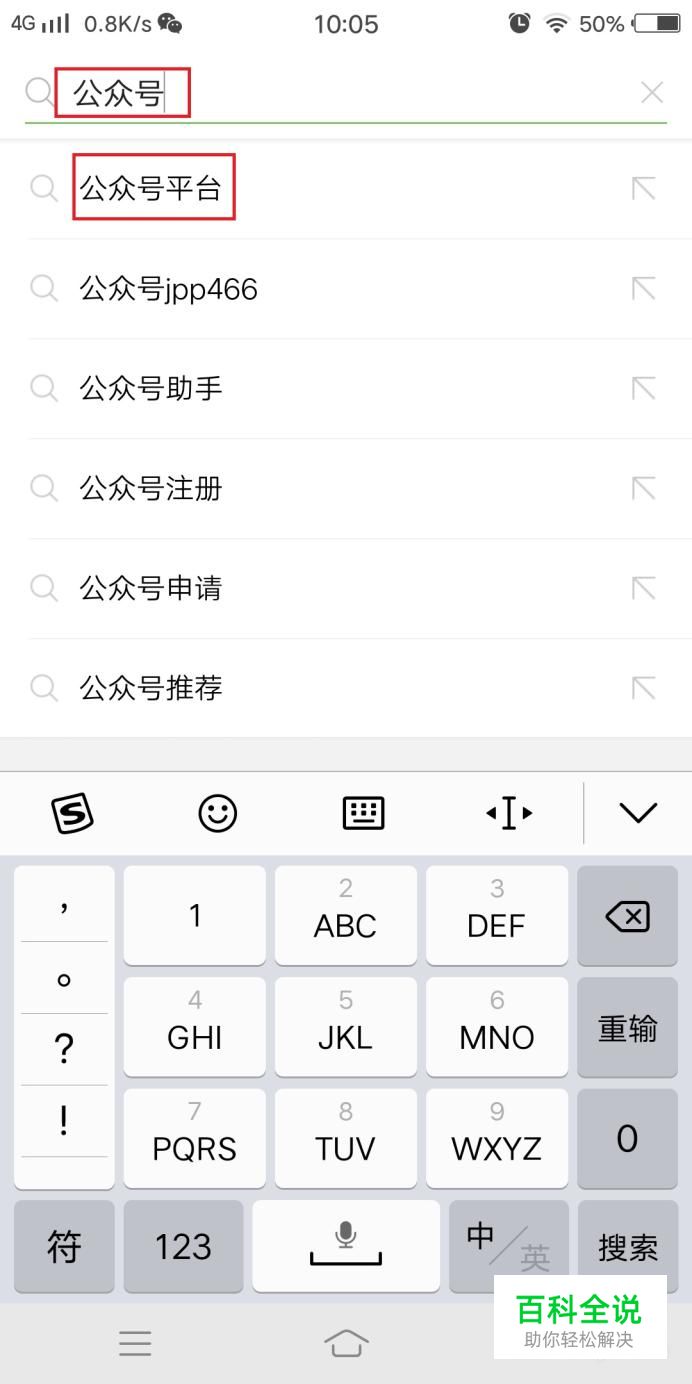Switch keyboard to 123 number mode
Image resolution: width=692 pixels, height=1384 pixels.
click(x=183, y=1246)
